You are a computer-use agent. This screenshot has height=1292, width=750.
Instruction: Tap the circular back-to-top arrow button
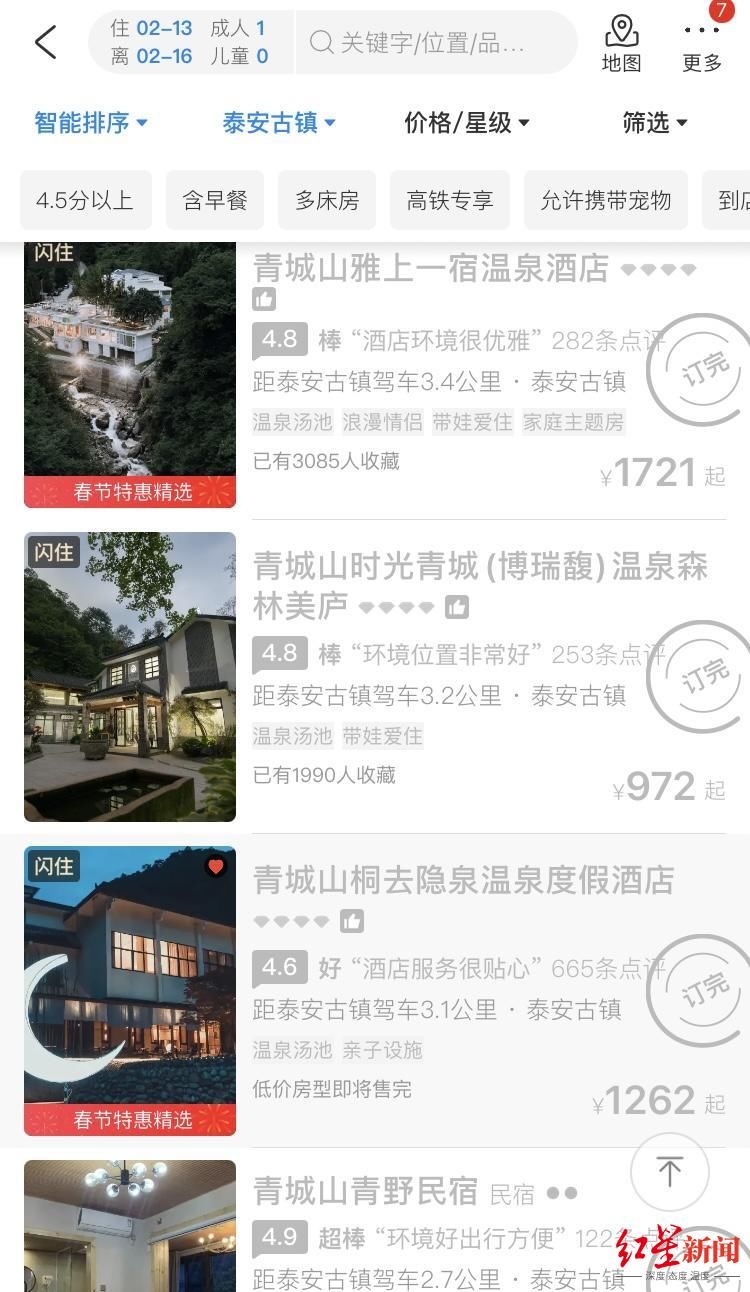(669, 1171)
